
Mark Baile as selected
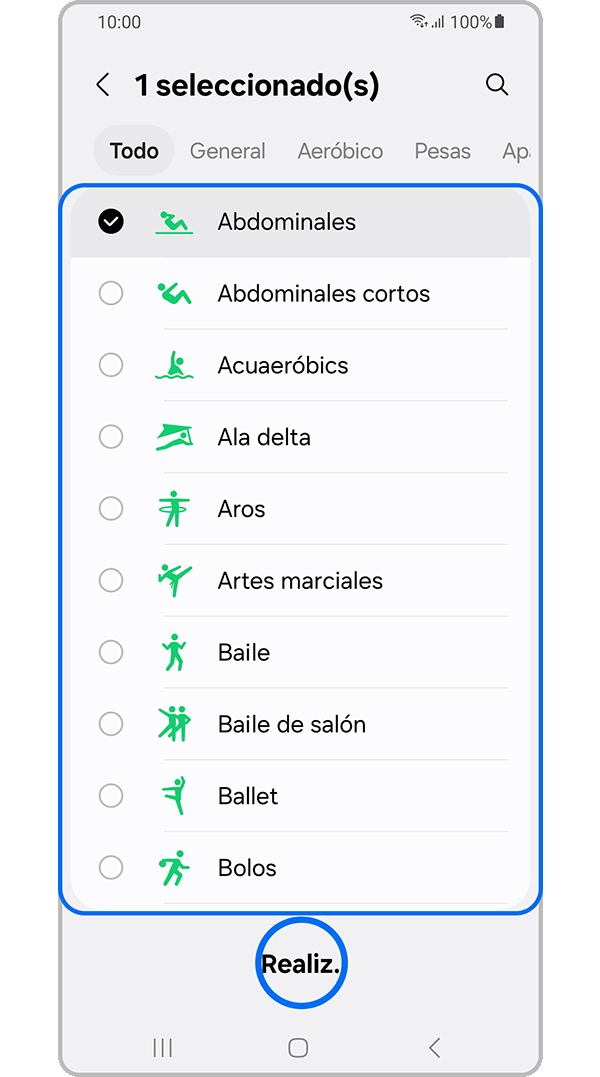111,652
